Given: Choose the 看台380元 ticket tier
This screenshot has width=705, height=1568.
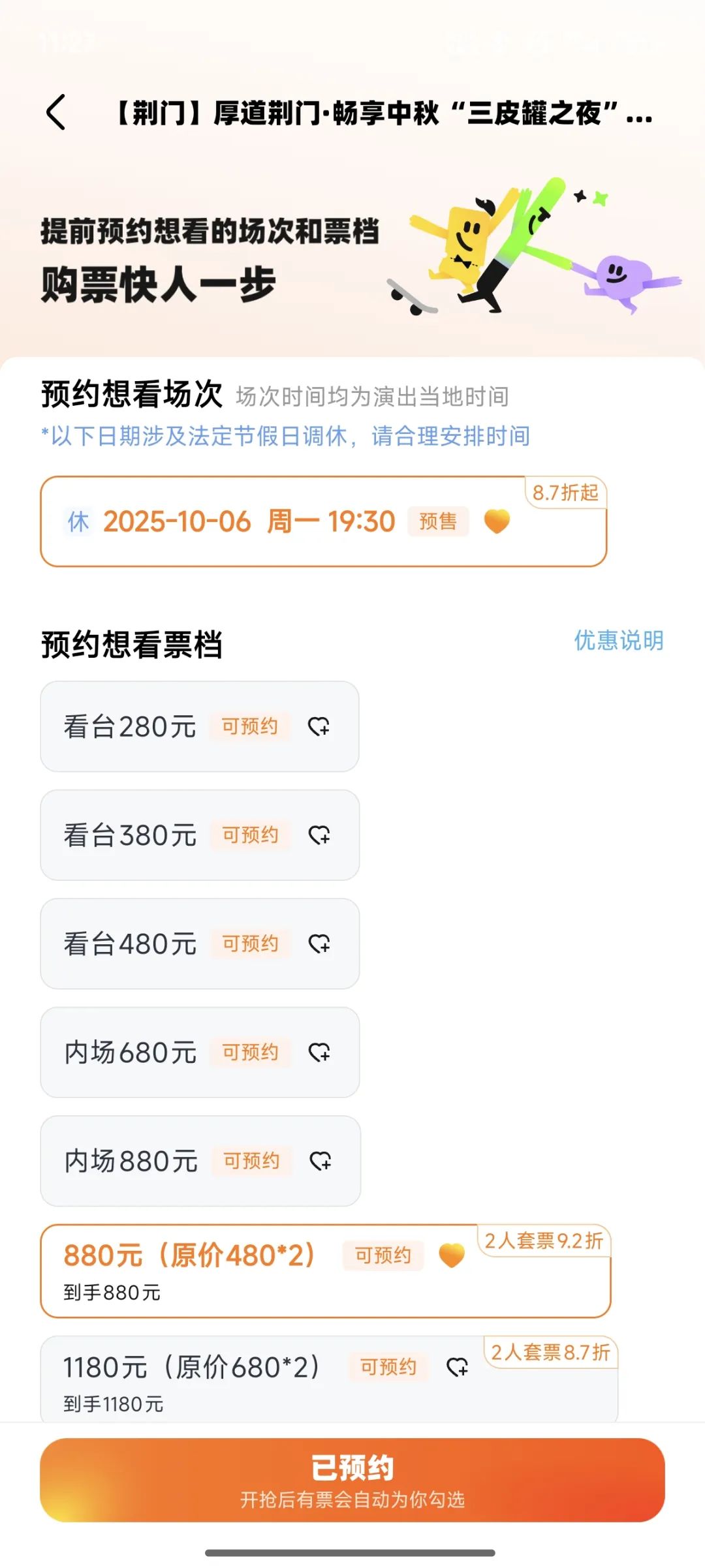Looking at the screenshot, I should point(200,835).
